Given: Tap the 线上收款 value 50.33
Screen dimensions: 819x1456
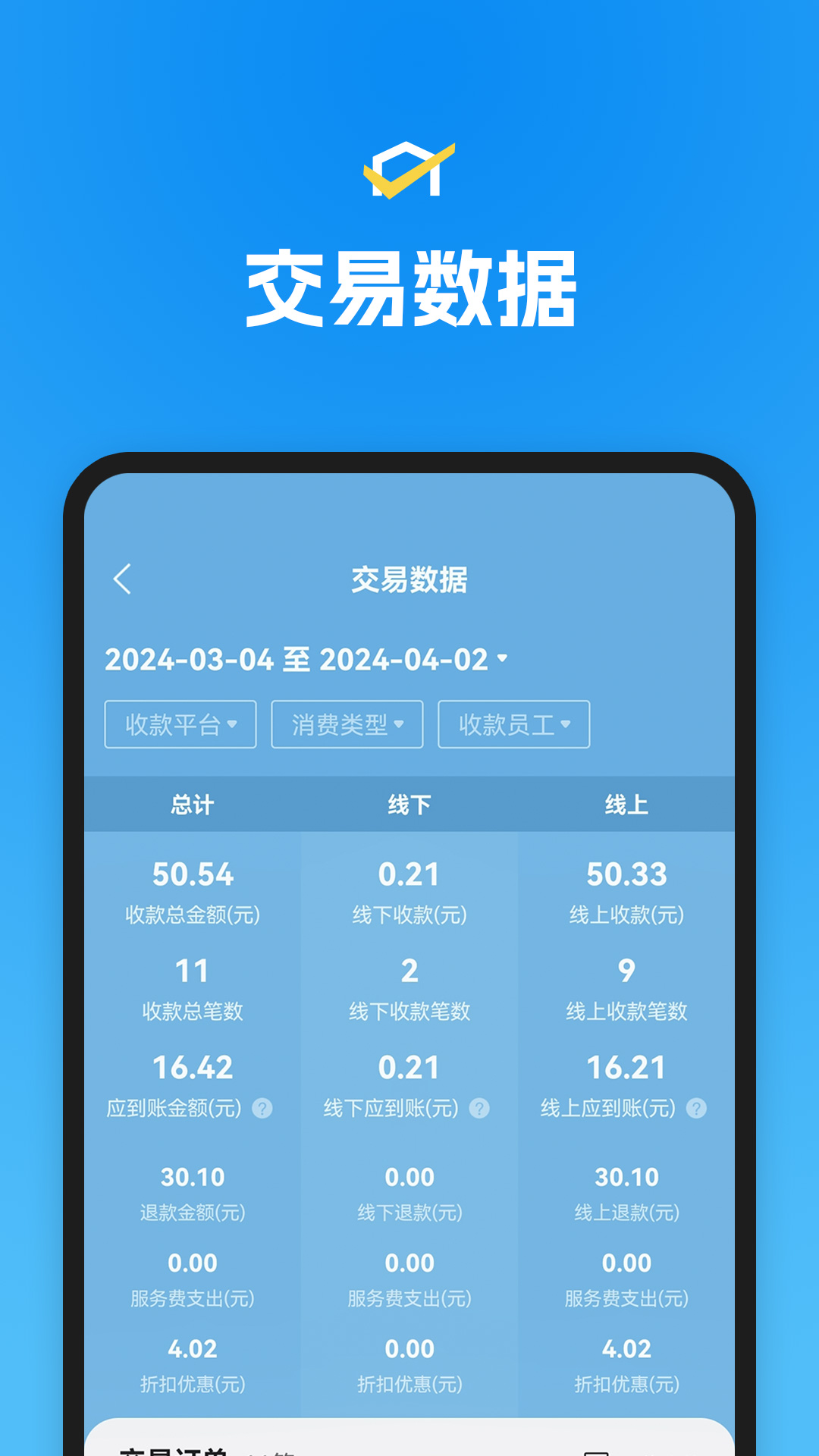Looking at the screenshot, I should [x=628, y=874].
